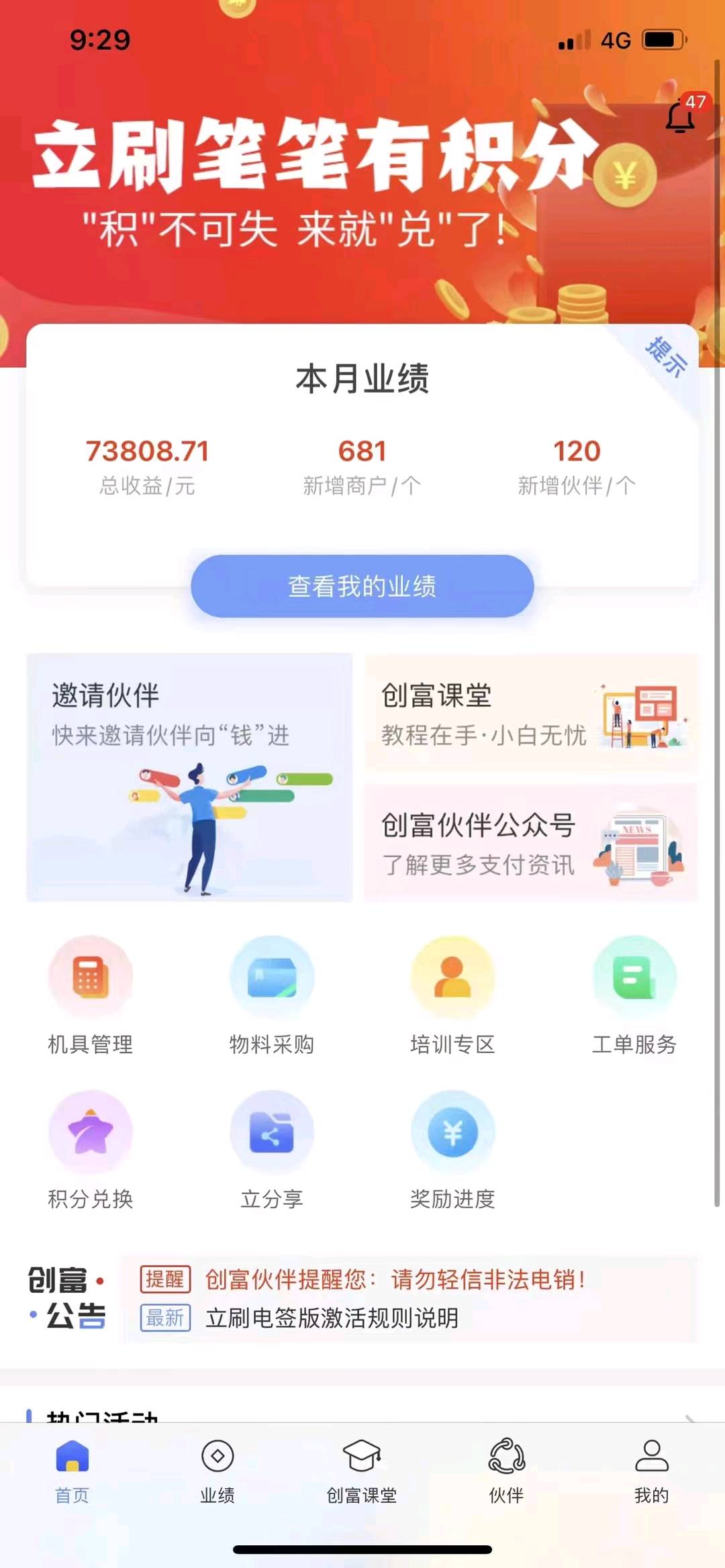Open the 请勿轻信非法电销 reminder notice
The width and height of the screenshot is (725, 1568).
click(x=395, y=1279)
